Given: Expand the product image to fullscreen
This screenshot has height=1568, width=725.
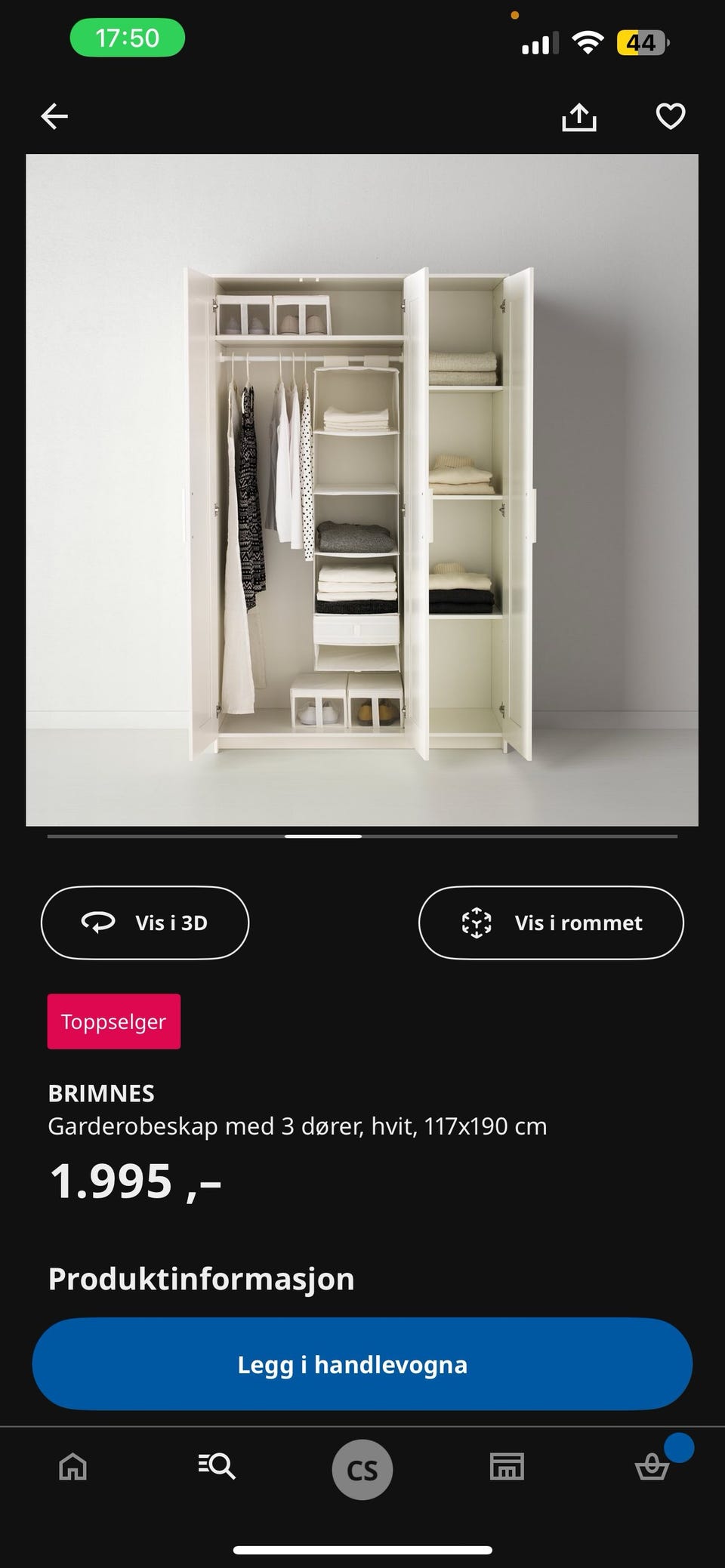Looking at the screenshot, I should point(362,491).
